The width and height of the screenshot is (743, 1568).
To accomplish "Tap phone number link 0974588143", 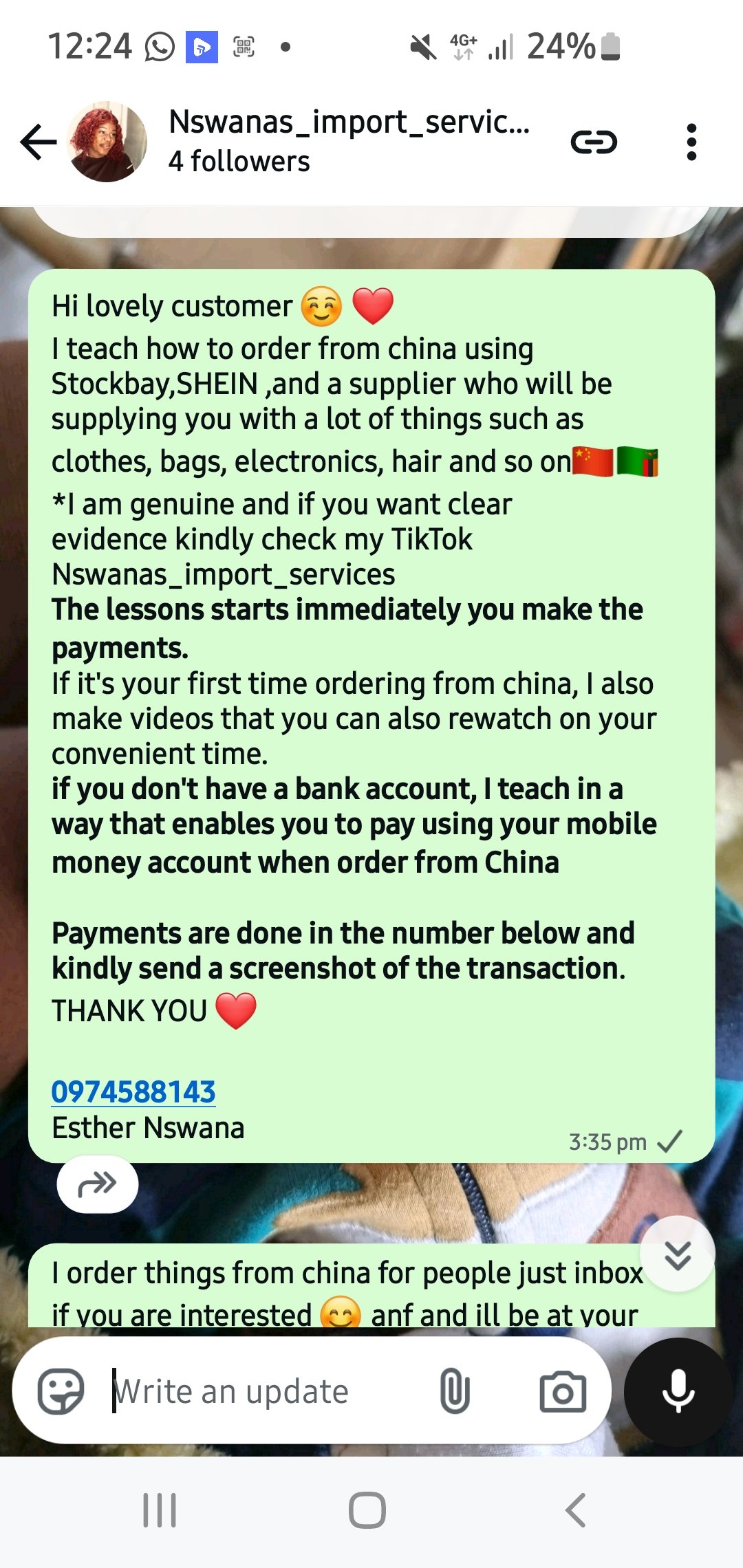I will (x=133, y=1092).
